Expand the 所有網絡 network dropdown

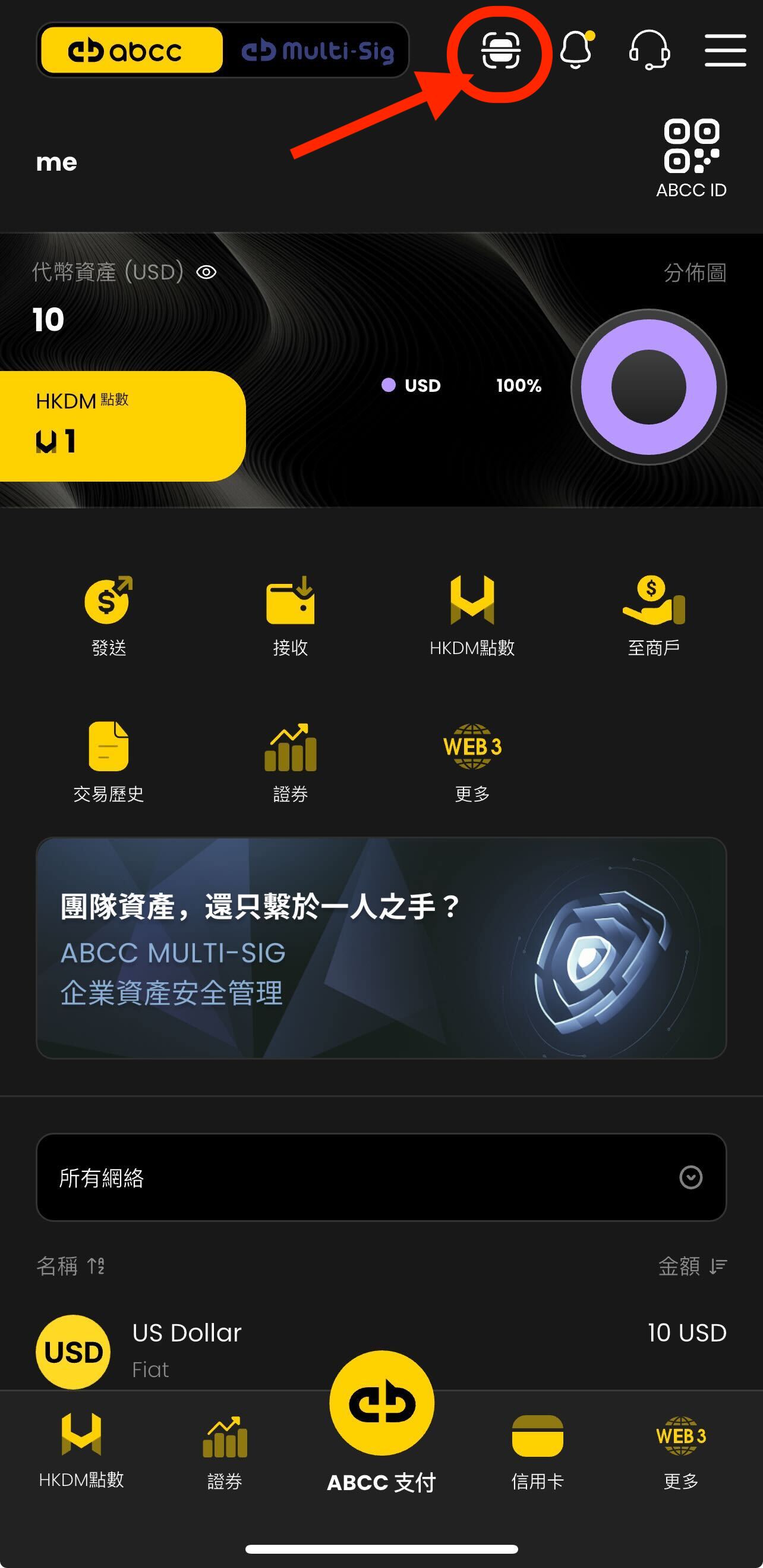point(381,1177)
